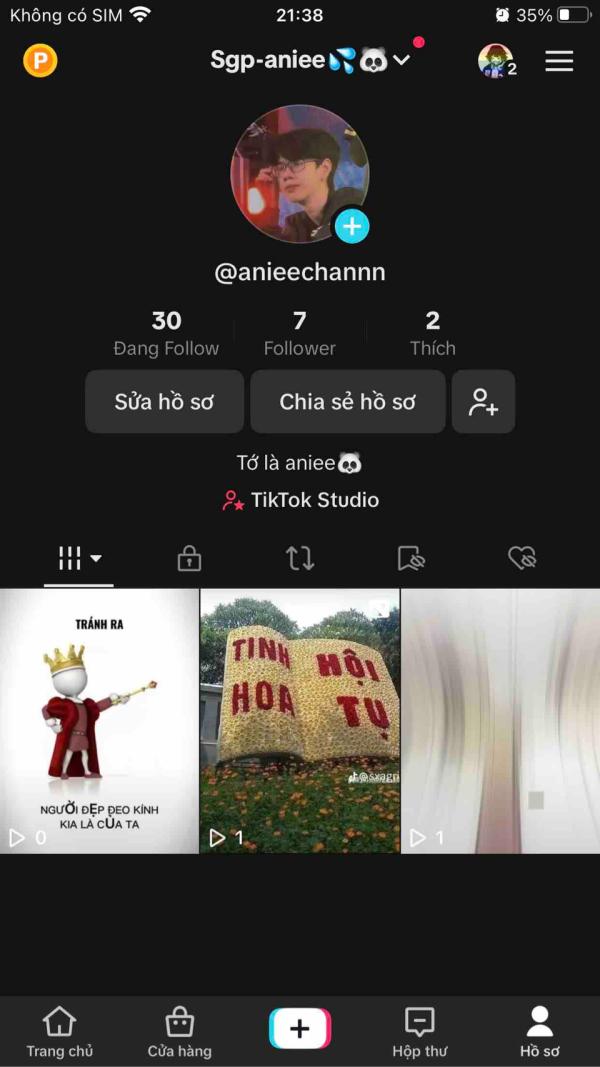Screen dimensions: 600x1067
Task: Open the profile views avatar icon
Action: (496, 61)
